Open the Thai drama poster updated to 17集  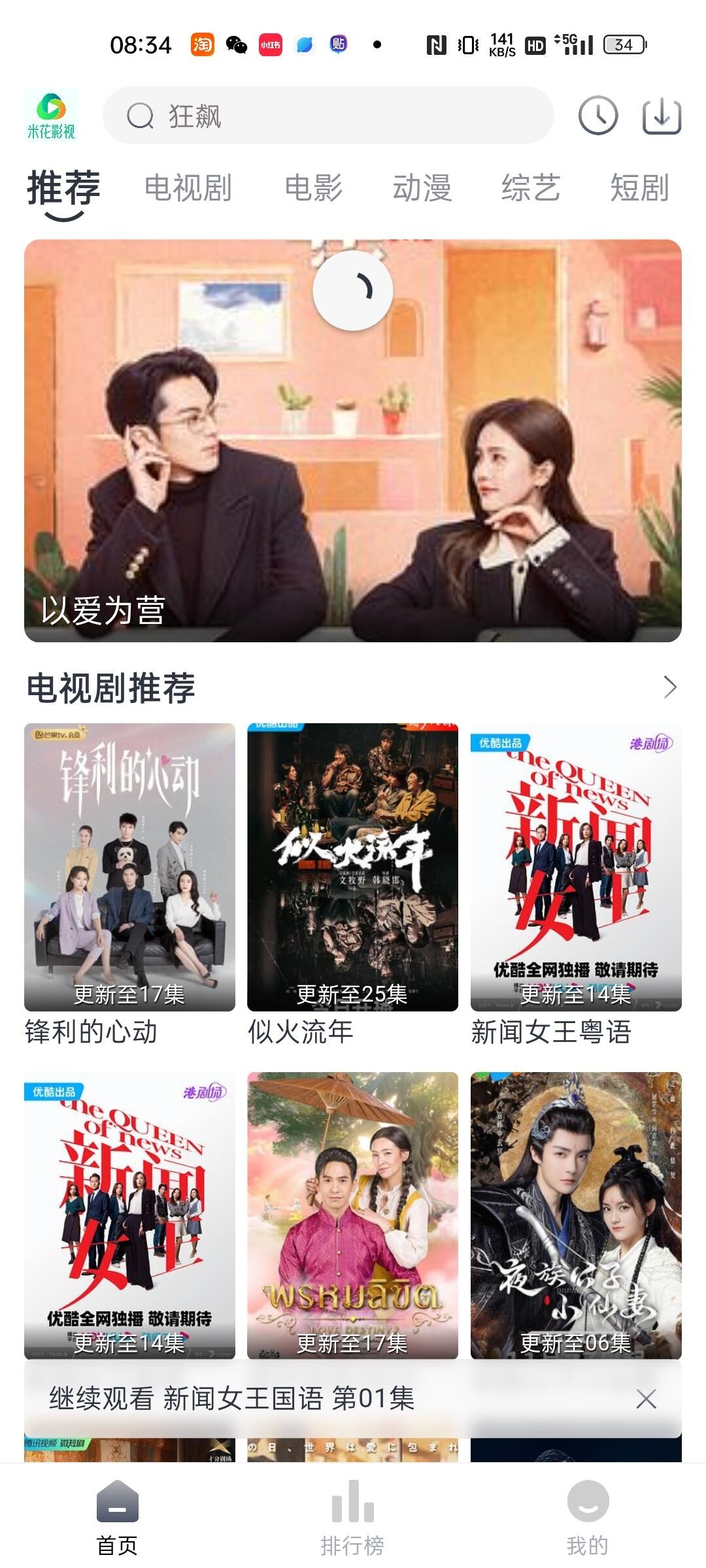352,1214
